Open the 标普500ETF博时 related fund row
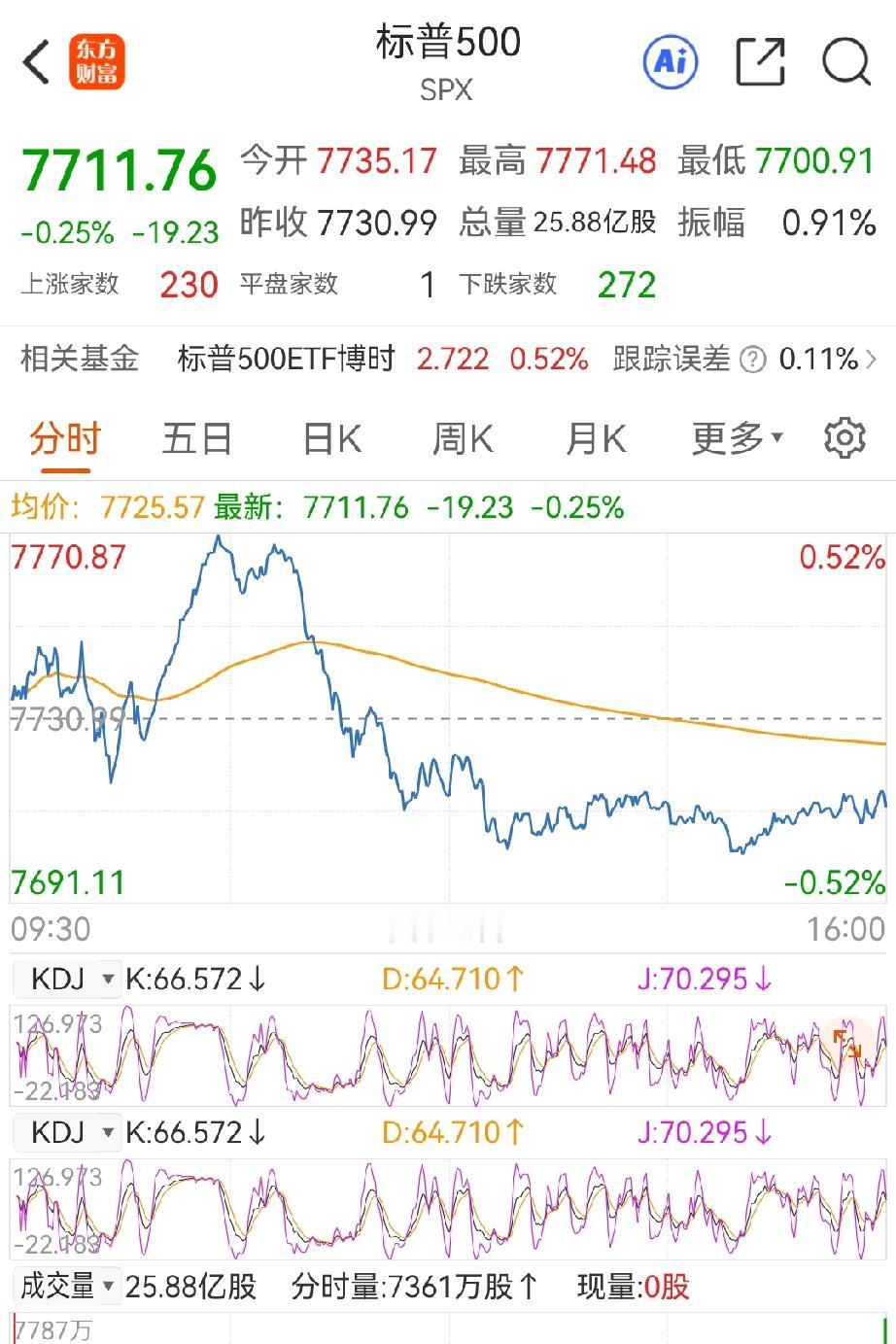 point(448,359)
